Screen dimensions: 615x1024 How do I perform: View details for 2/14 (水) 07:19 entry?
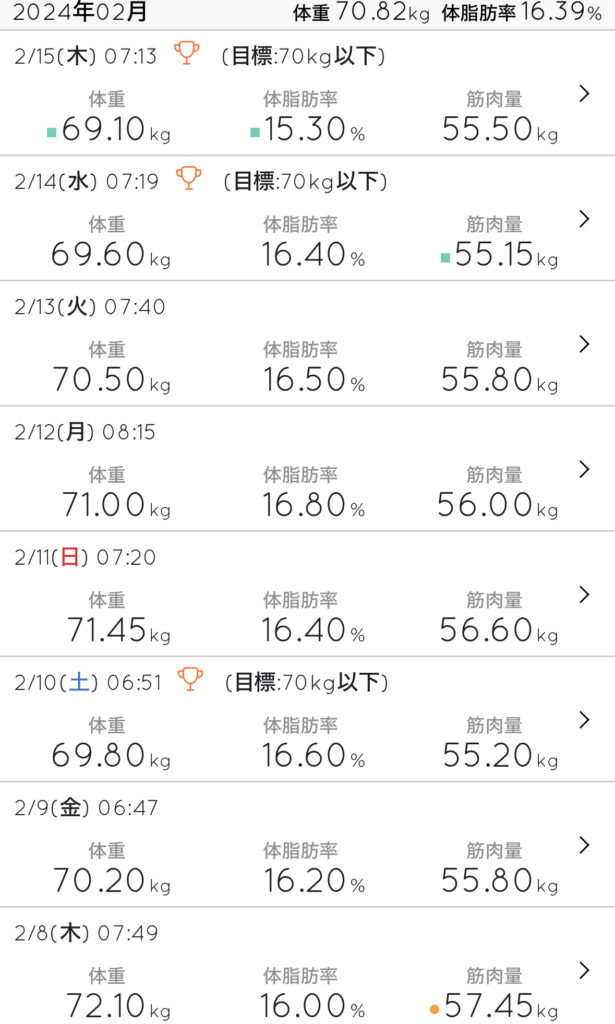click(585, 219)
